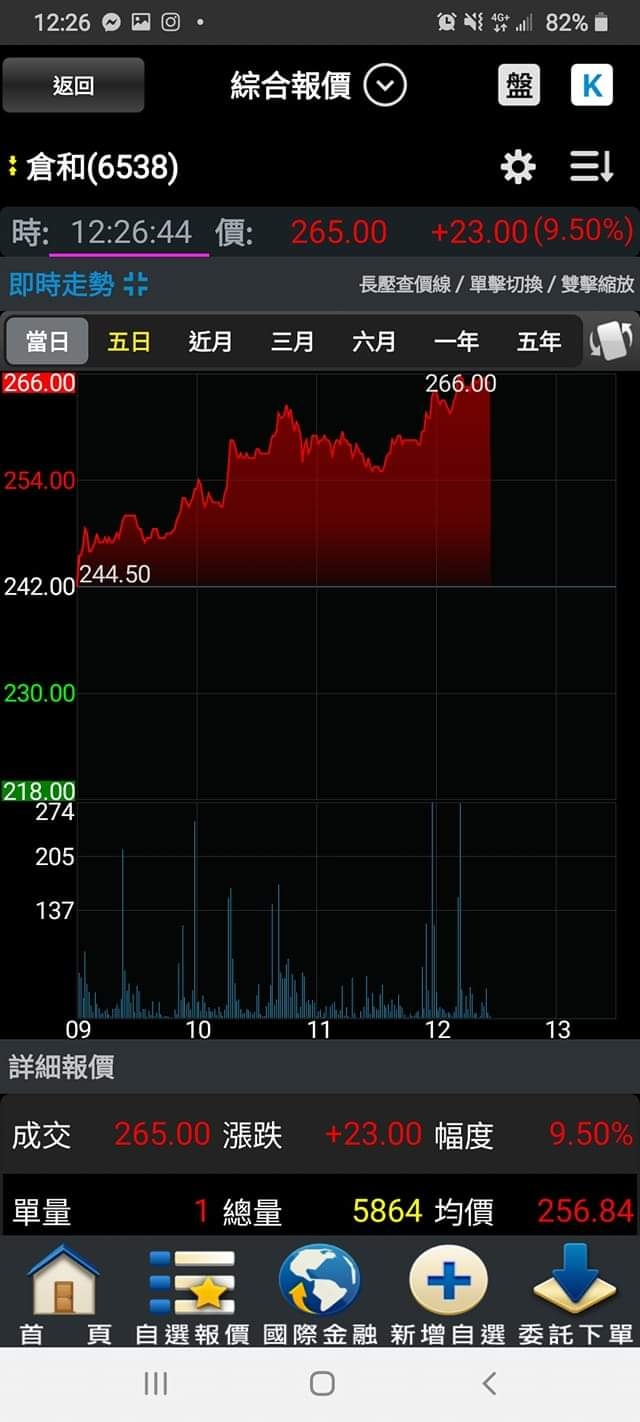Select the 當日 period tab
This screenshot has width=640, height=1422.
47,342
